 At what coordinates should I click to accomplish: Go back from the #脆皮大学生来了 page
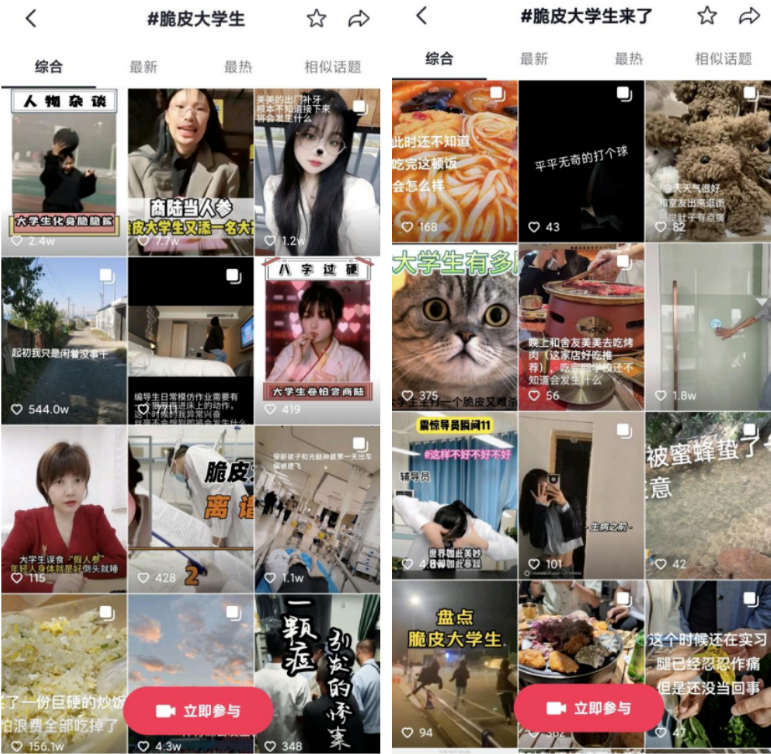[422, 16]
